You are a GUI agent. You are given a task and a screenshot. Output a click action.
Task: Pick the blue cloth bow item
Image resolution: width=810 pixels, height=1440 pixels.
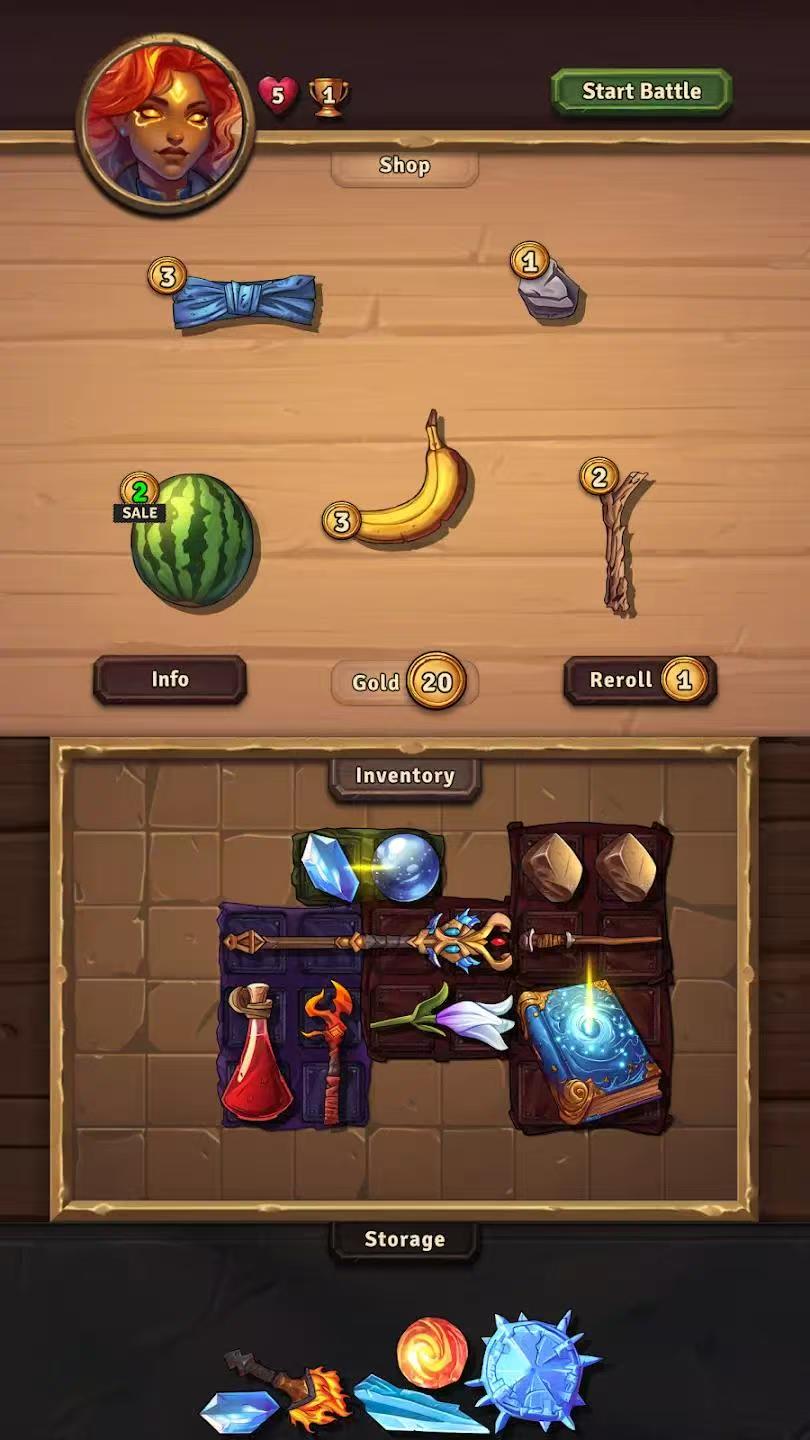(x=245, y=300)
